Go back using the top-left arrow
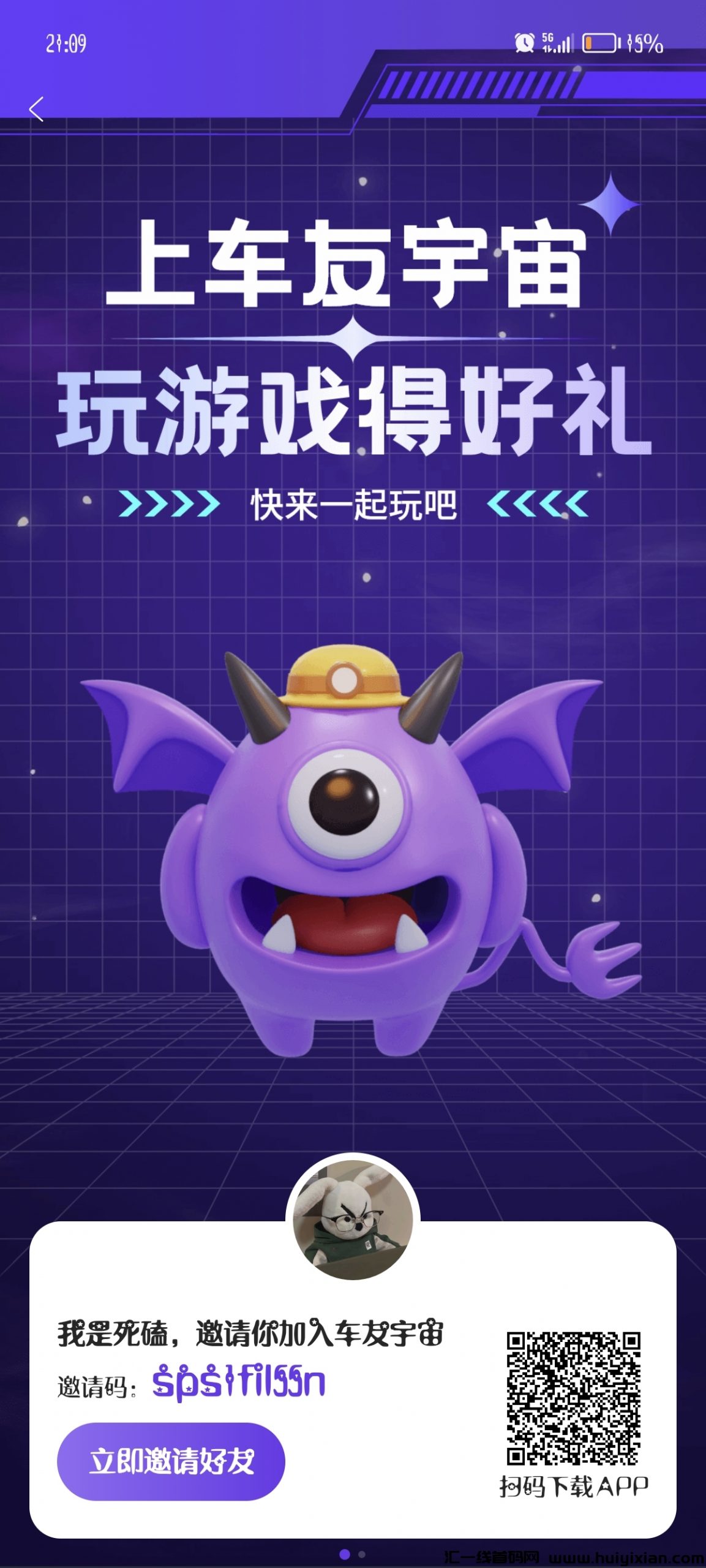Screen dimensions: 706x1568 coord(37,110)
